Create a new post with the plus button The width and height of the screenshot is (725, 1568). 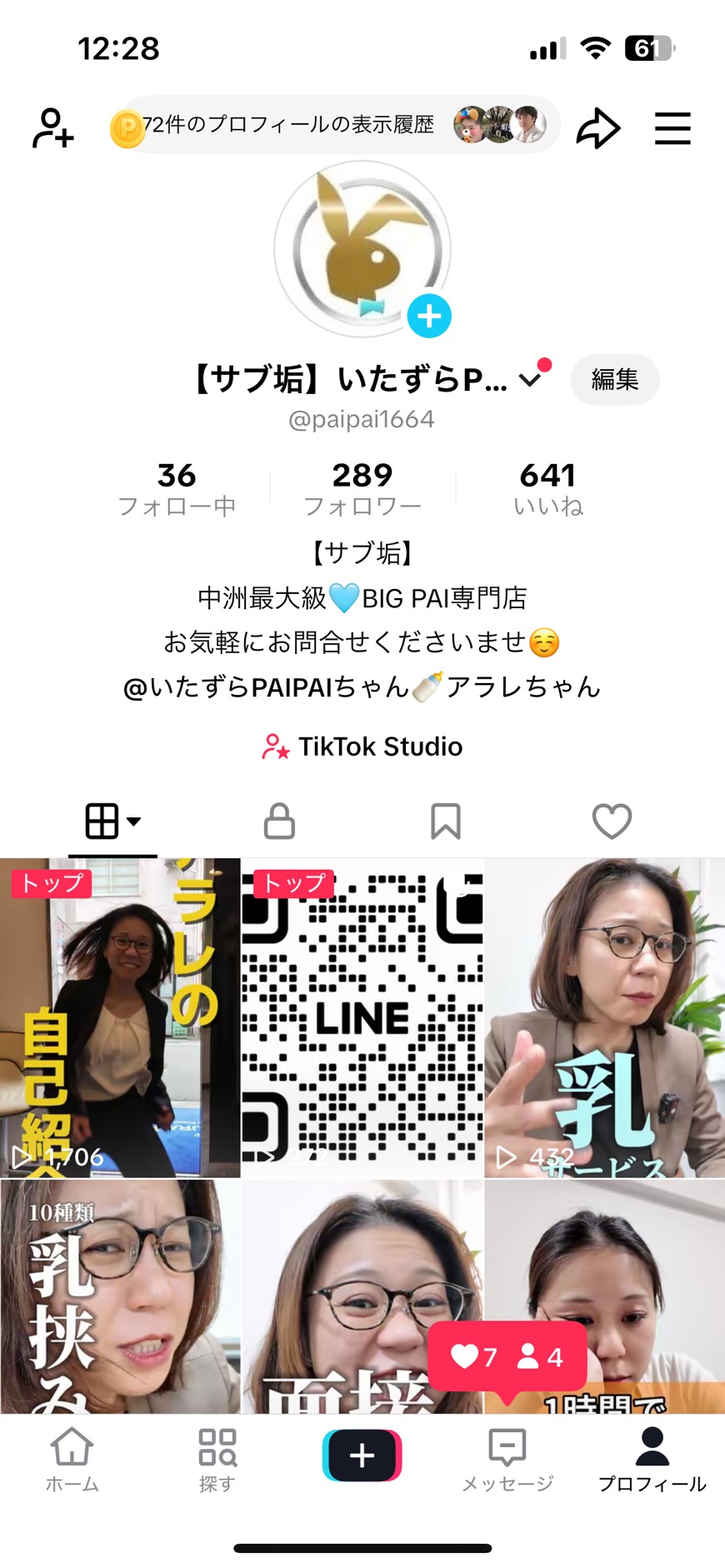pyautogui.click(x=362, y=1456)
